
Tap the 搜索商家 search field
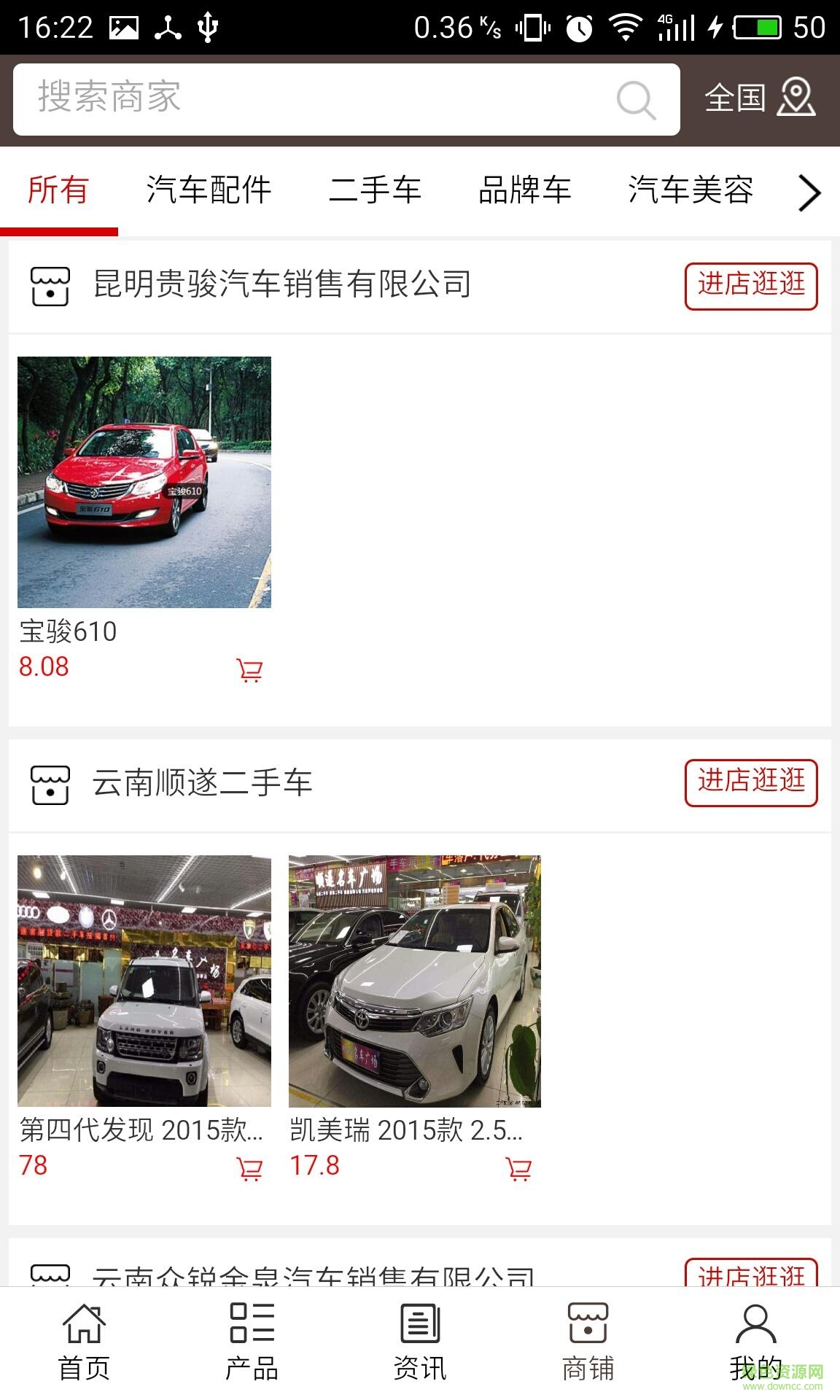click(321, 99)
